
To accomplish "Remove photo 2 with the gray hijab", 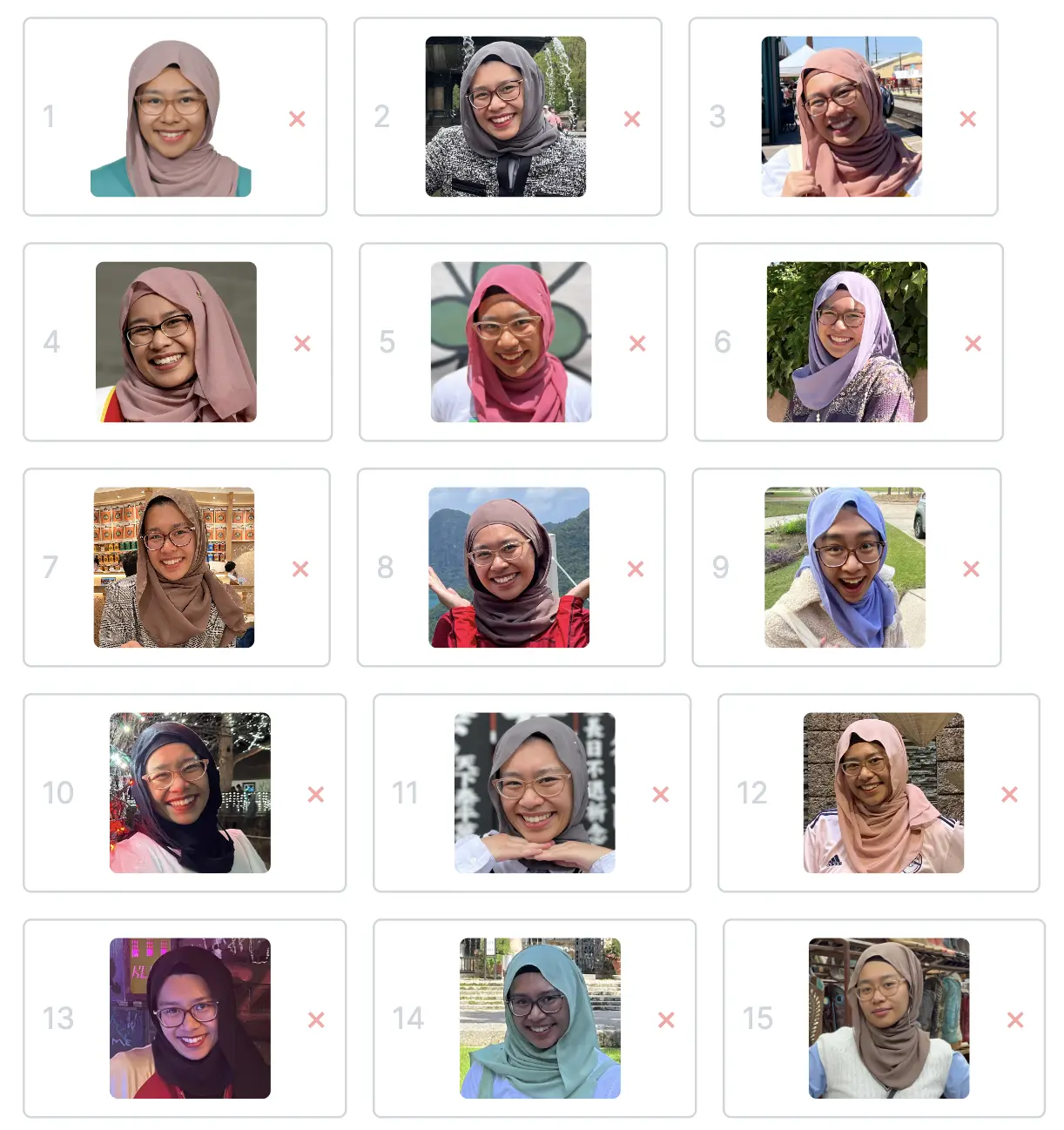I will [x=632, y=118].
